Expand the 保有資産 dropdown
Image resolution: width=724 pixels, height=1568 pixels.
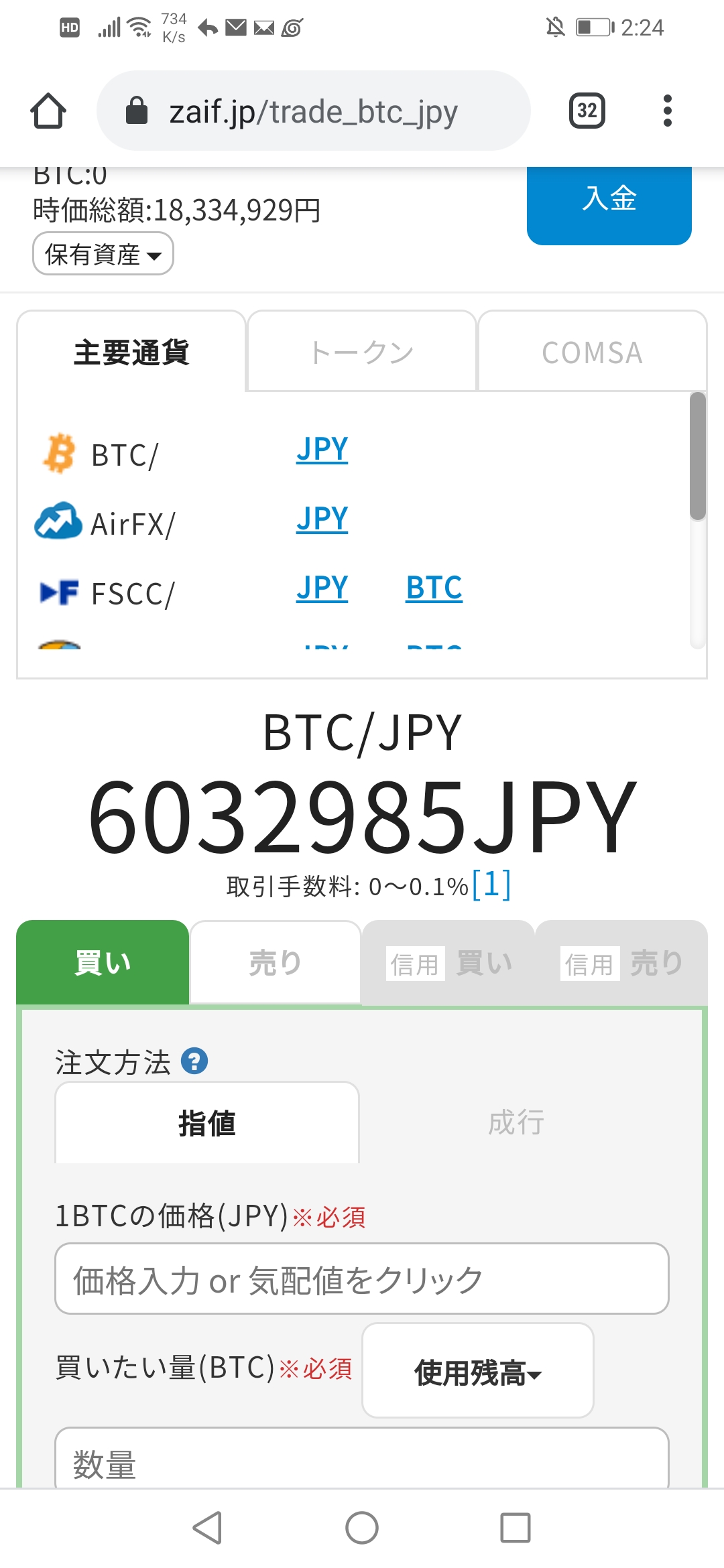tap(103, 254)
